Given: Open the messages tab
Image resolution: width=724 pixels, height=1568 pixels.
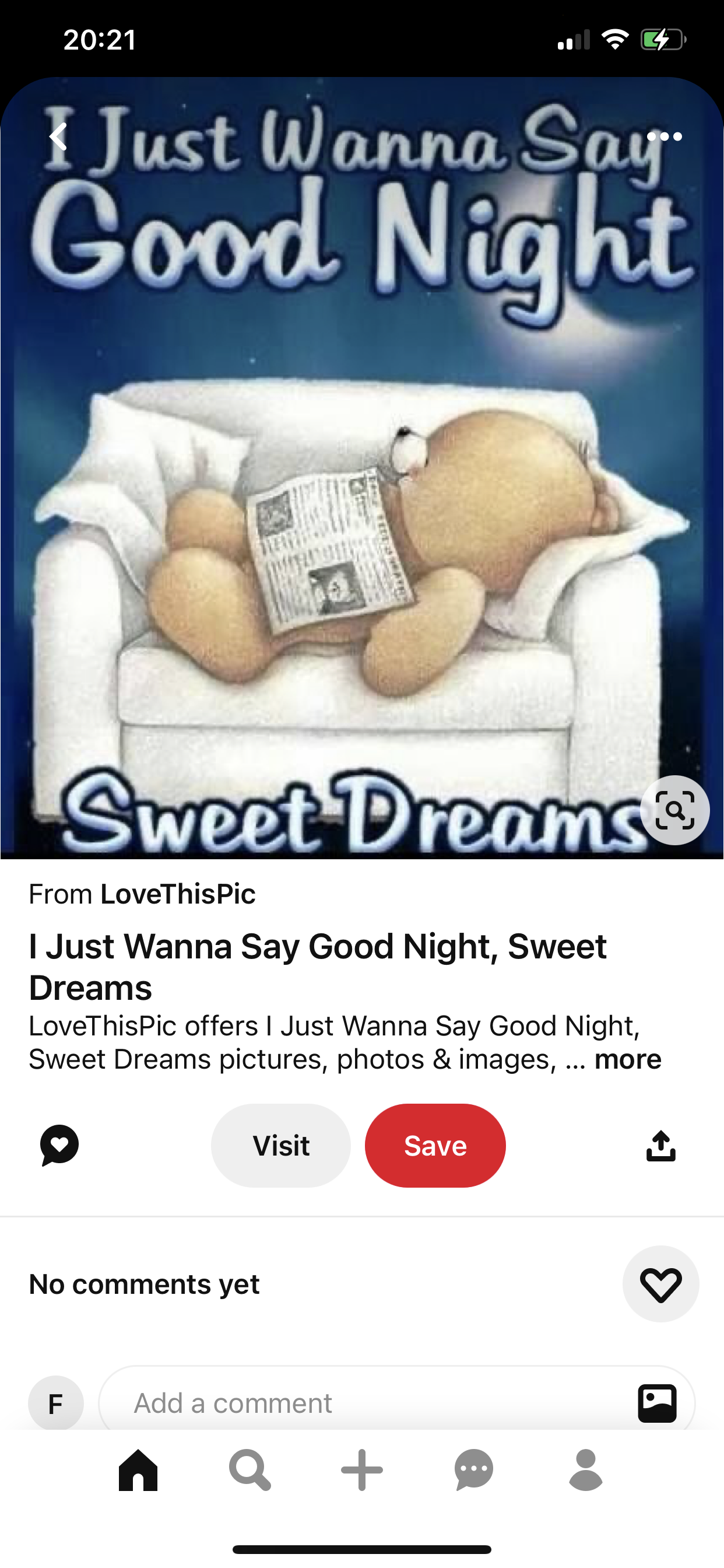Looking at the screenshot, I should click(474, 1470).
